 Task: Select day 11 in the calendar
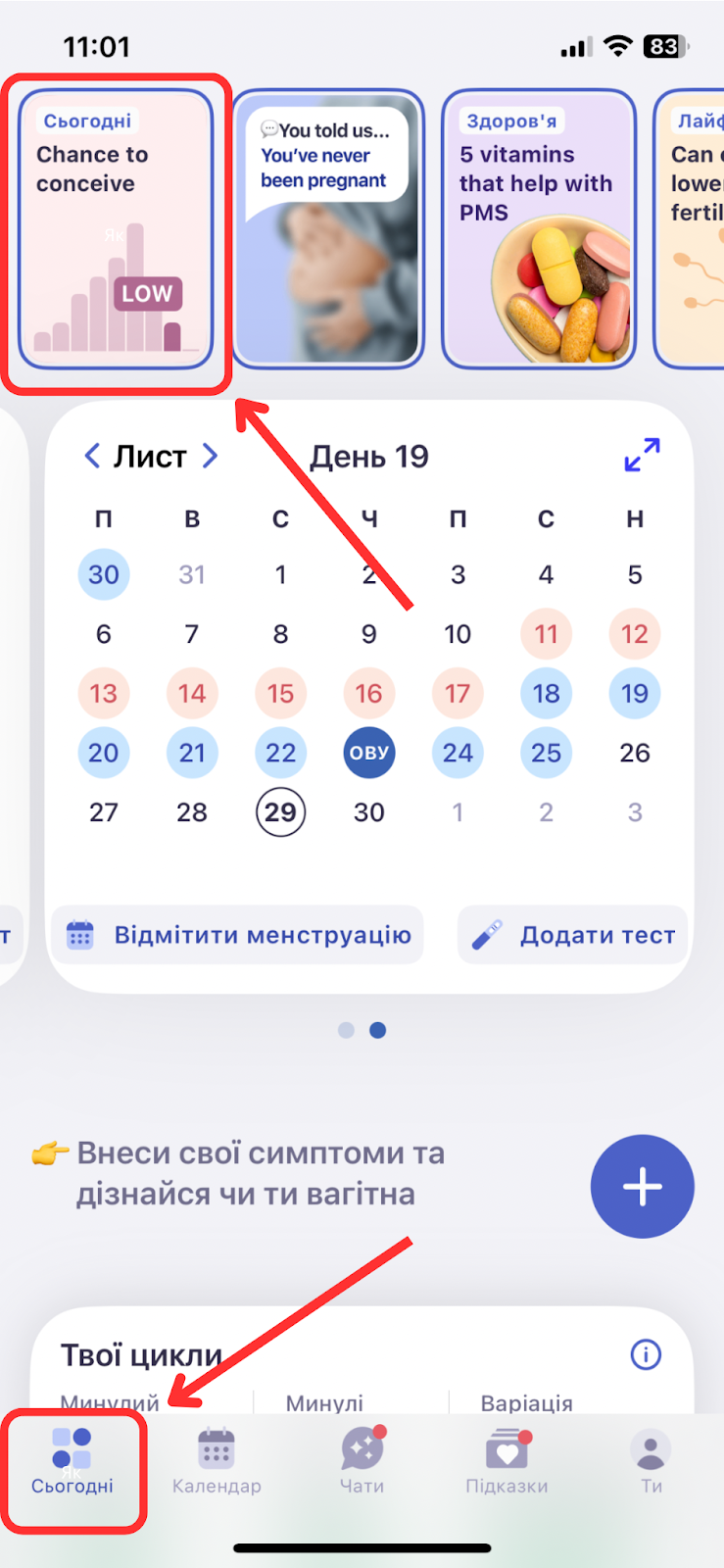click(546, 634)
